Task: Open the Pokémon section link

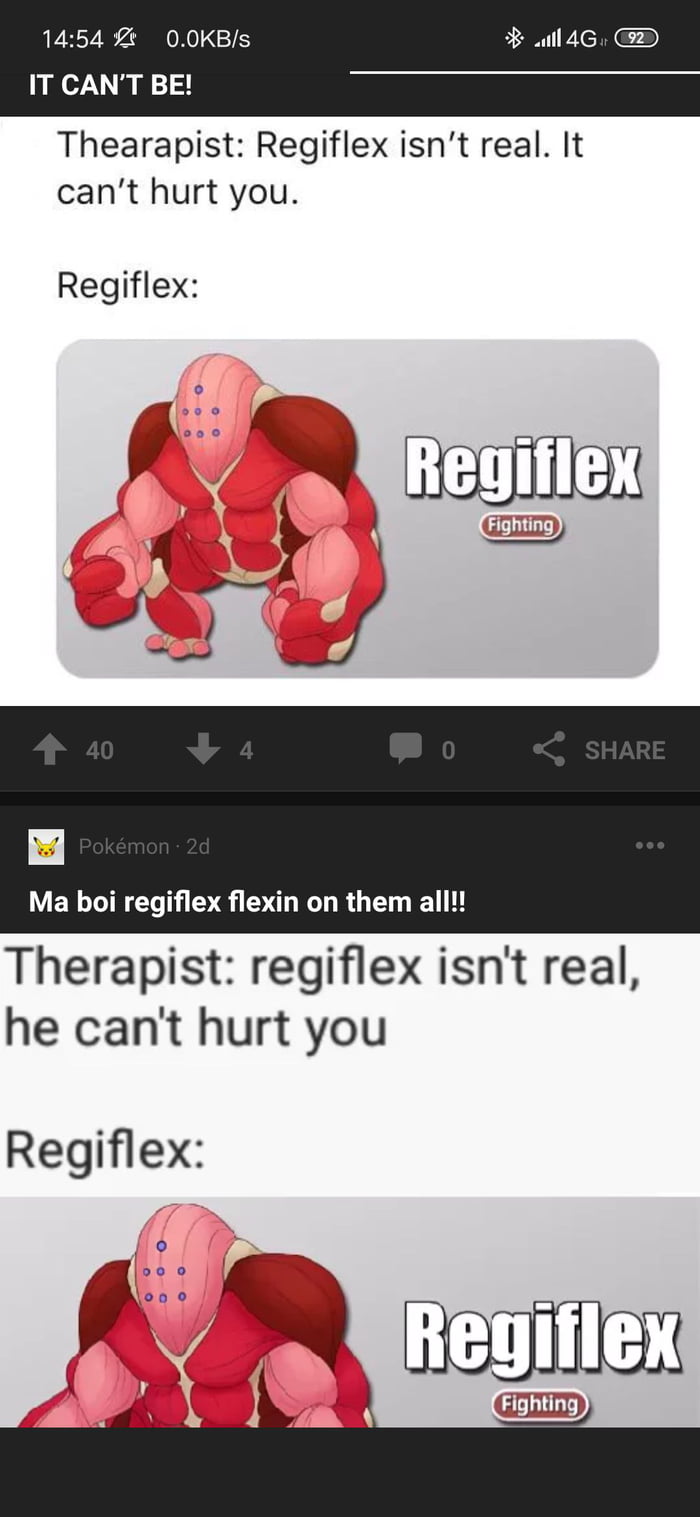Action: [x=123, y=846]
